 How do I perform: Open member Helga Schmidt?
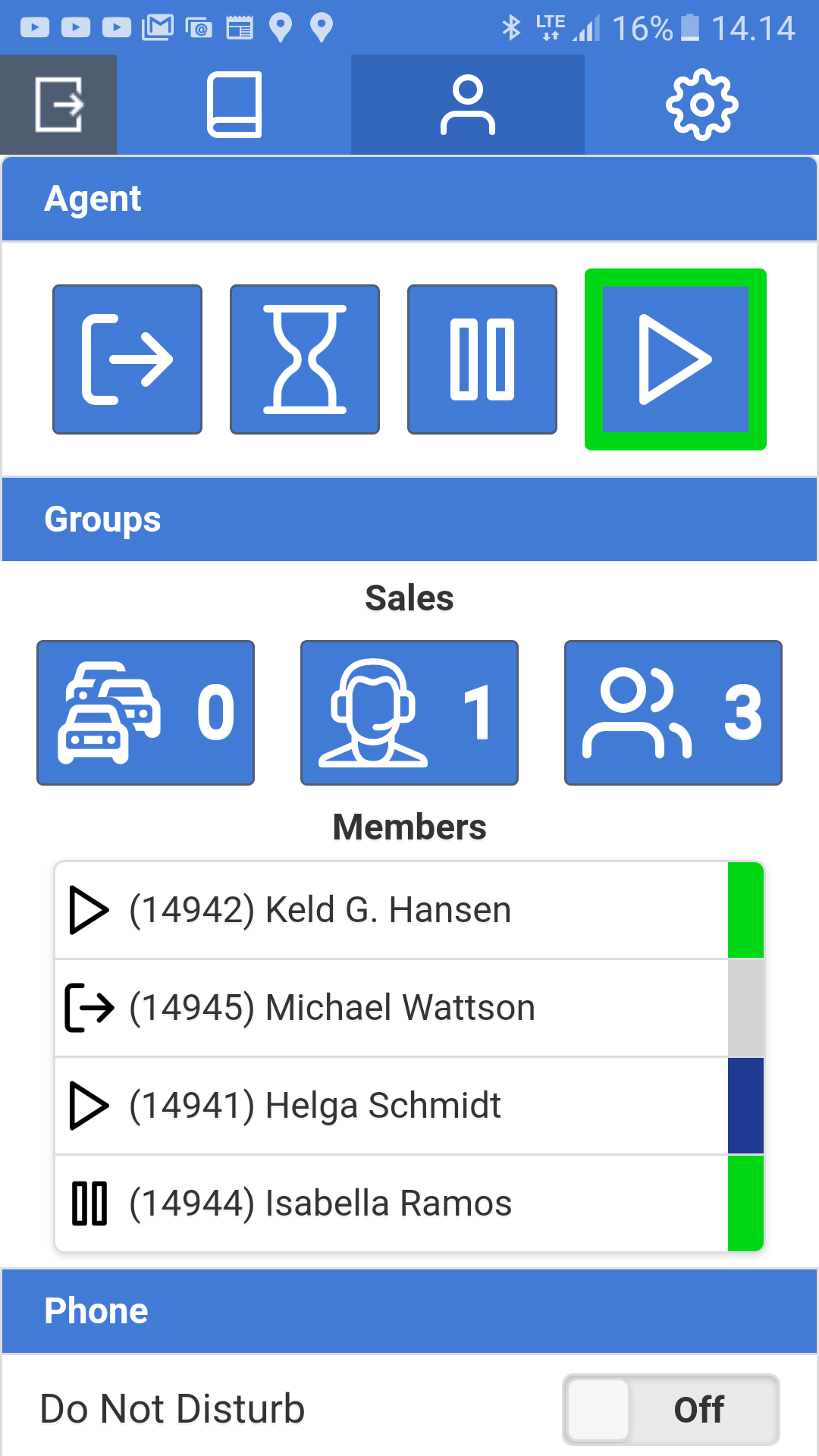pos(409,1106)
